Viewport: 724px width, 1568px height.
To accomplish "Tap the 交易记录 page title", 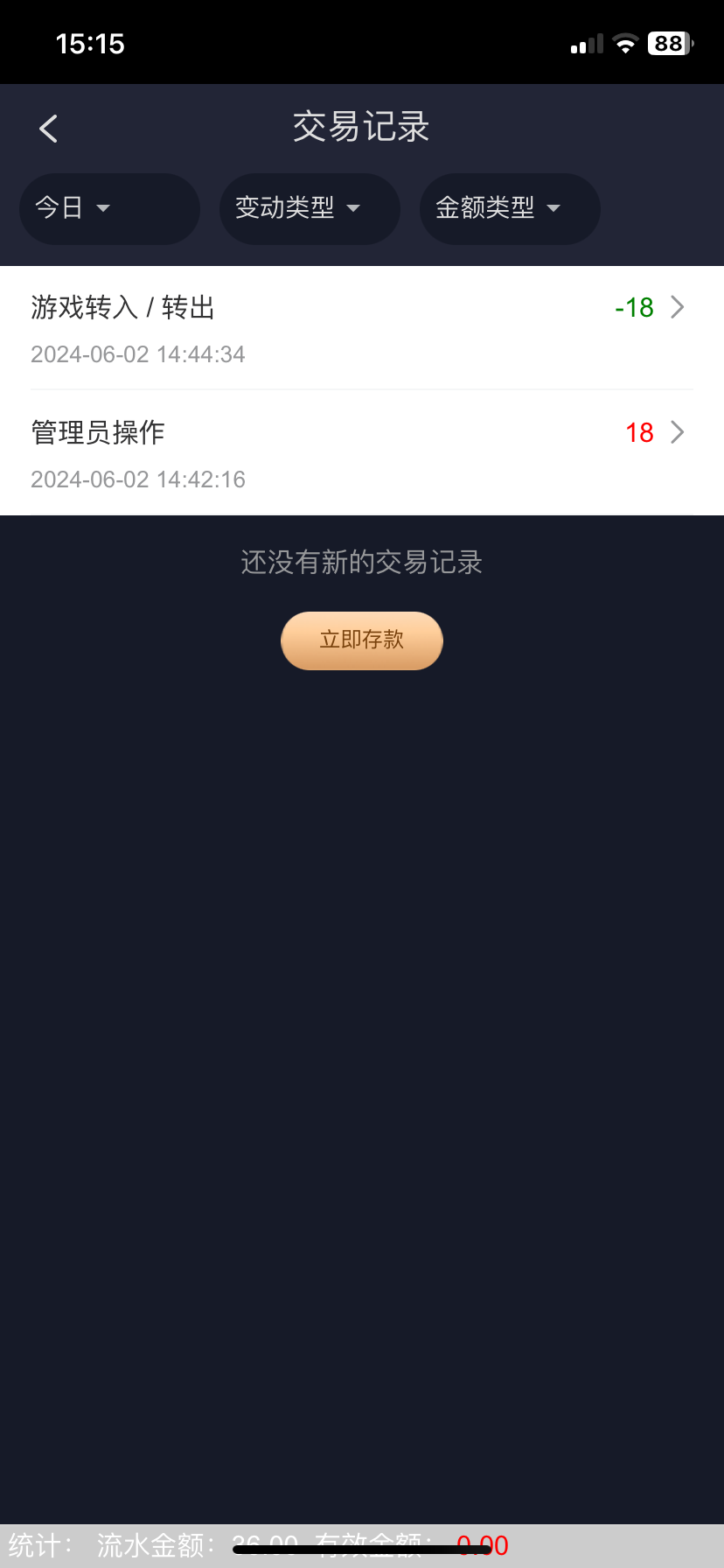I will tap(361, 128).
